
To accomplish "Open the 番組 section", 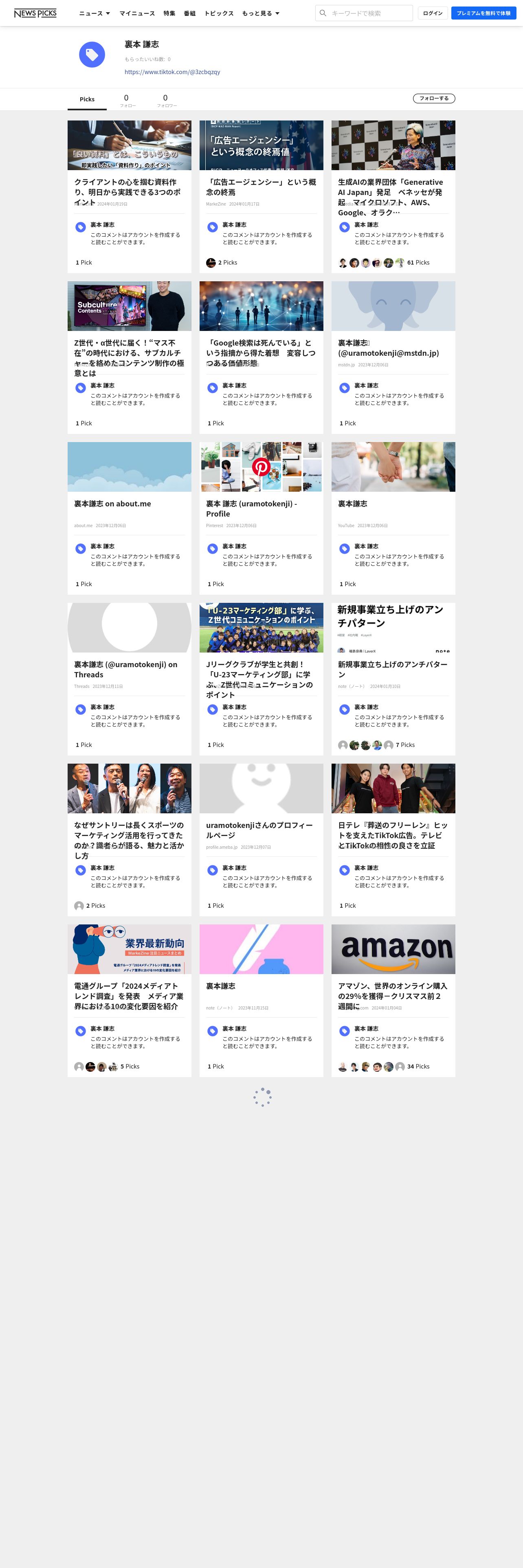I will coord(190,13).
